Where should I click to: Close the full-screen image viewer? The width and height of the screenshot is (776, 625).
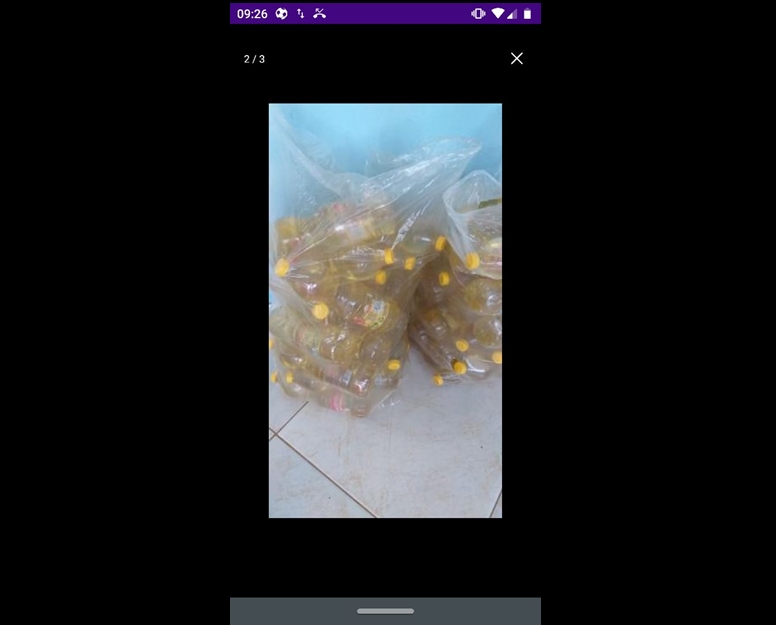(516, 59)
